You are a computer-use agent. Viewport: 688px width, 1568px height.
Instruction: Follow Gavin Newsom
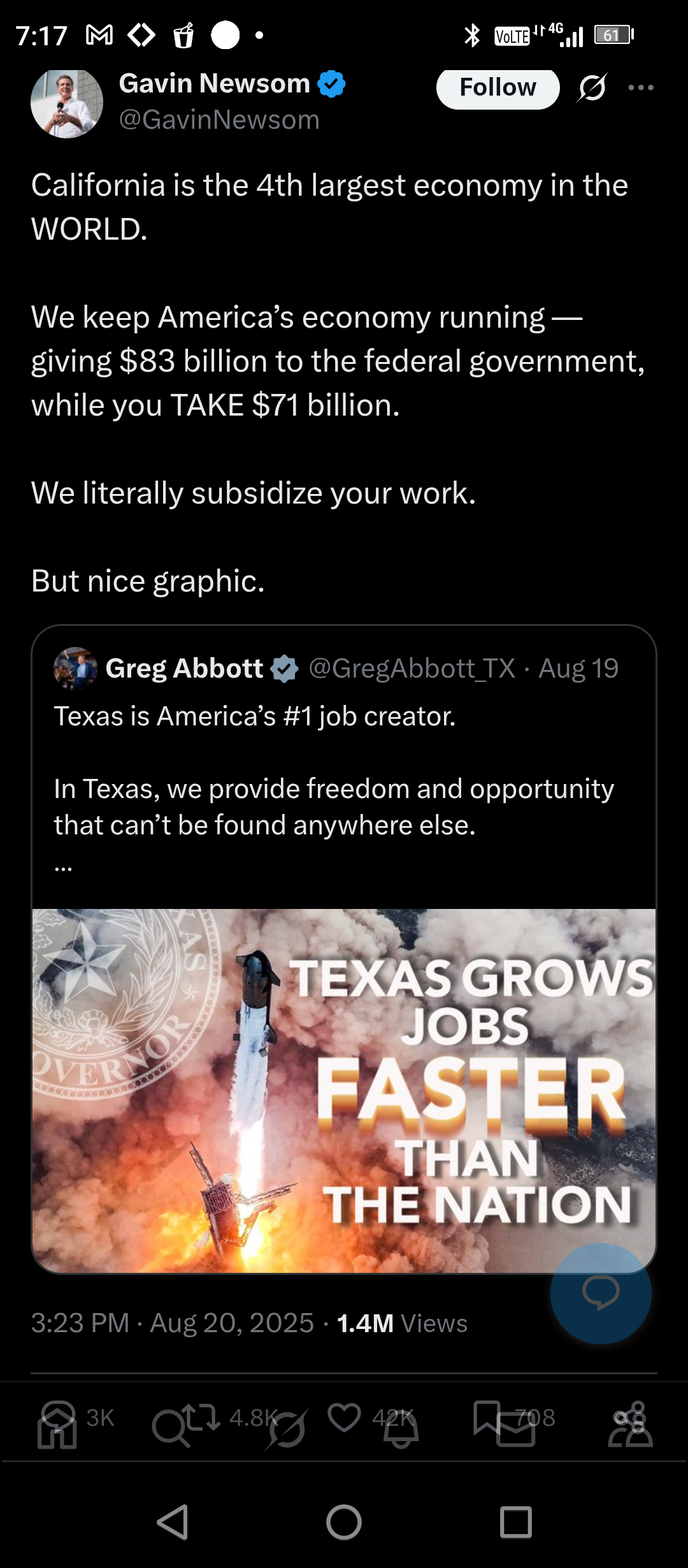(498, 87)
